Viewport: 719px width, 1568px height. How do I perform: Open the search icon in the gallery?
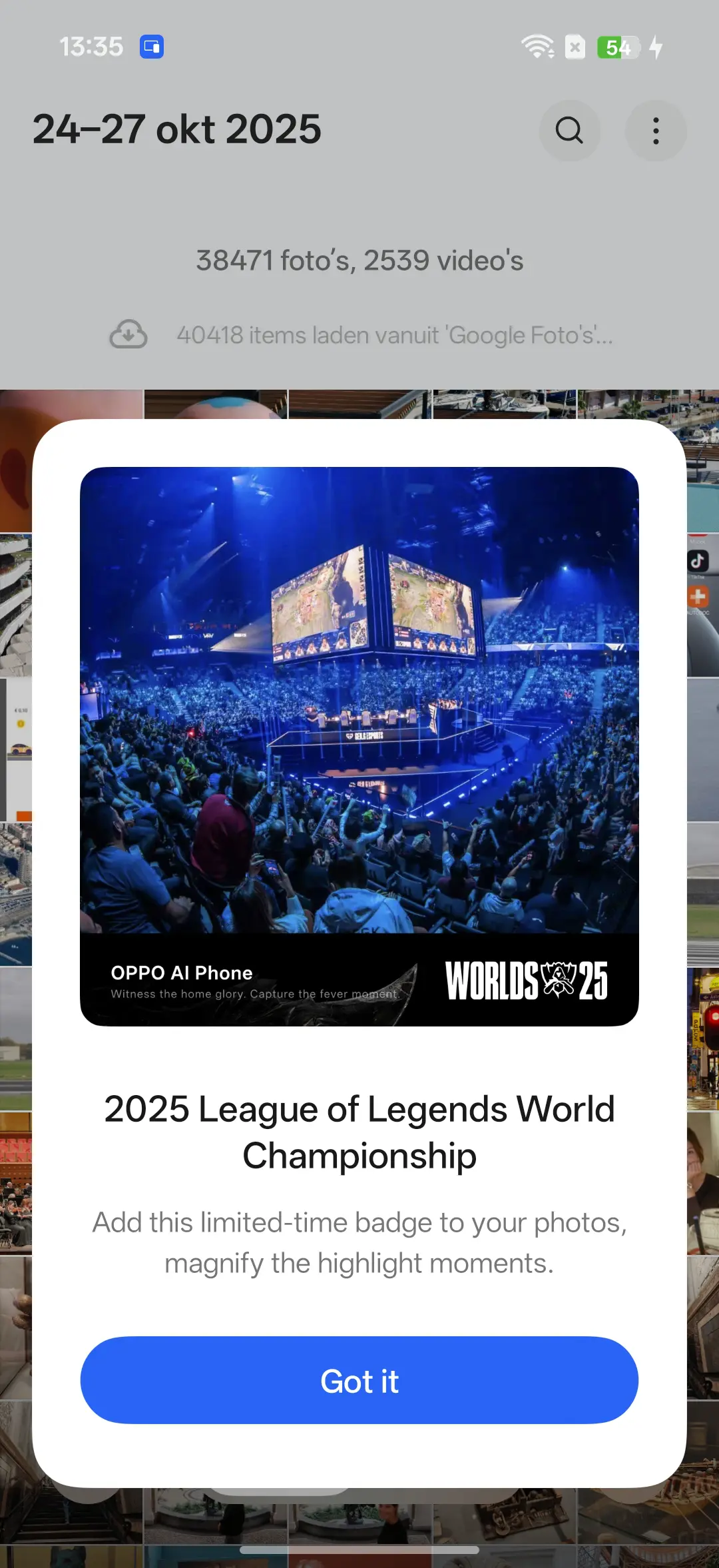tap(569, 131)
